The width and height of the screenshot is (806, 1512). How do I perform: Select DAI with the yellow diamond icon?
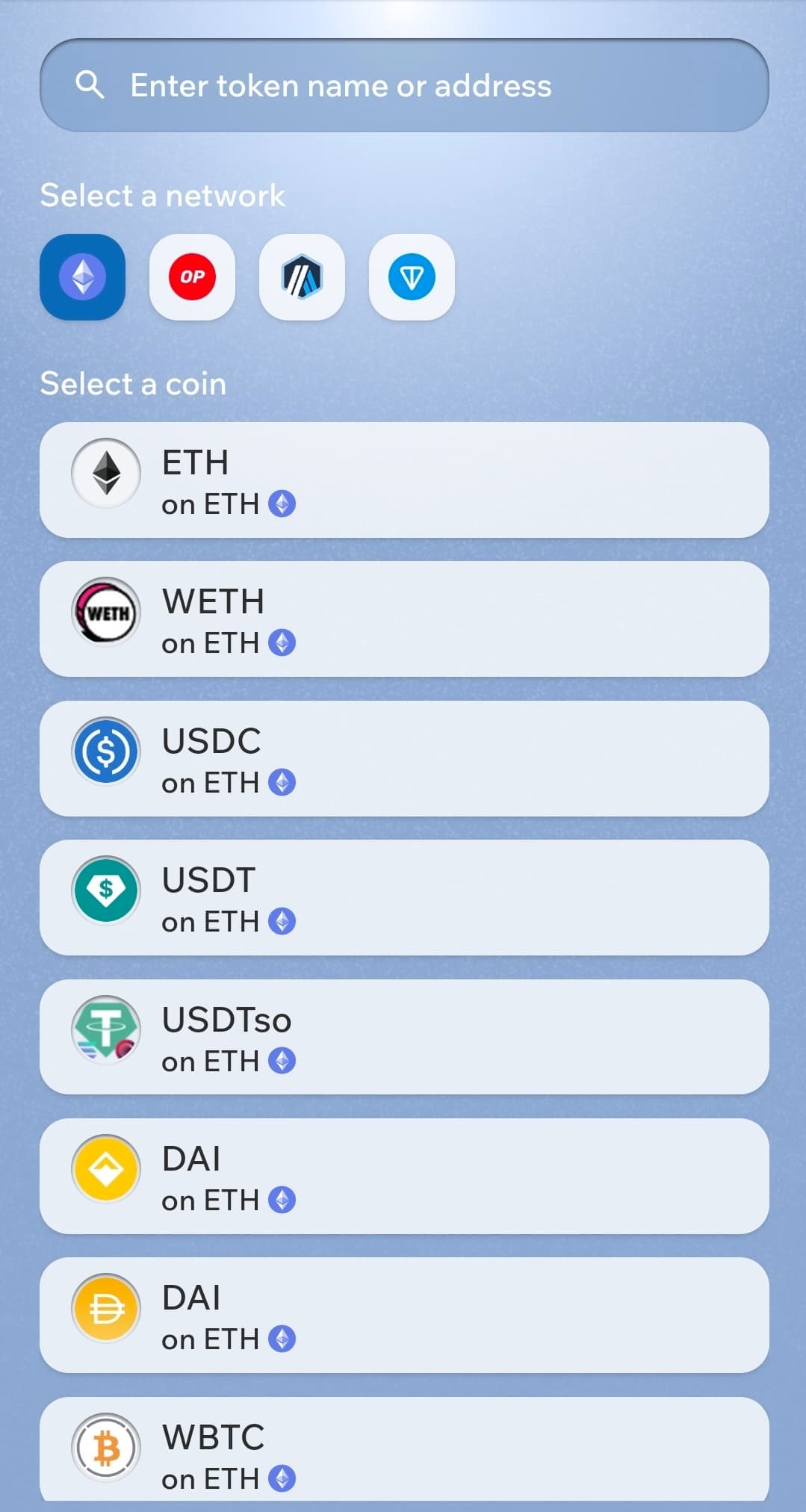pyautogui.click(x=404, y=1177)
